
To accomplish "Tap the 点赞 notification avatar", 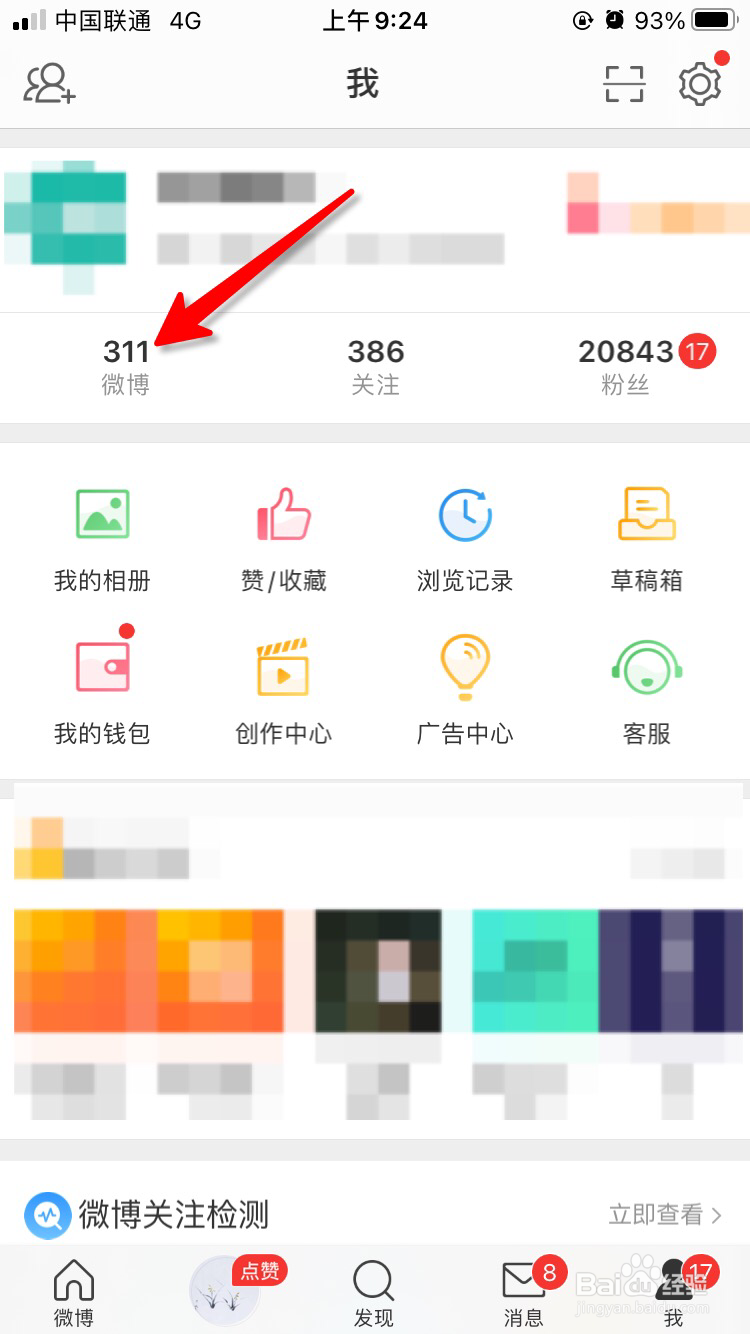I will pyautogui.click(x=224, y=1290).
